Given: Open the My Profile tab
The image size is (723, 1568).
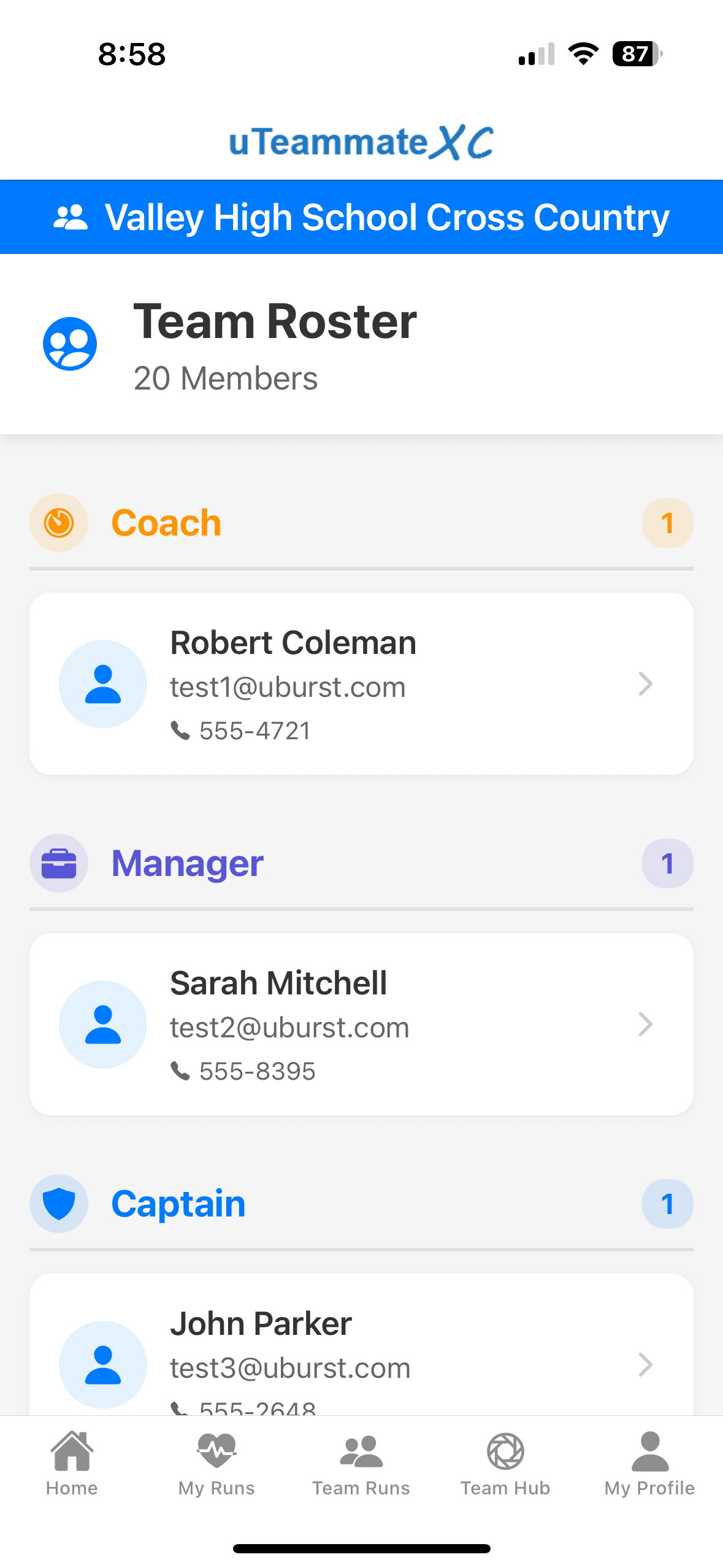Looking at the screenshot, I should [649, 1463].
